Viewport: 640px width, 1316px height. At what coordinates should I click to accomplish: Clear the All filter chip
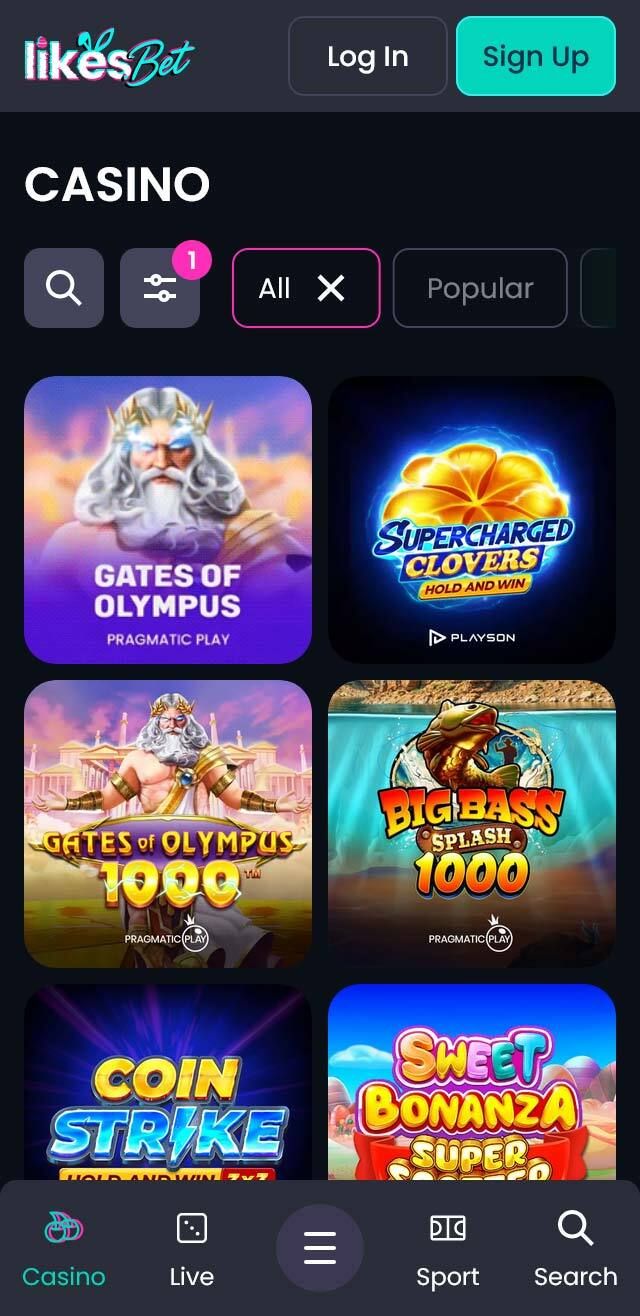point(331,288)
